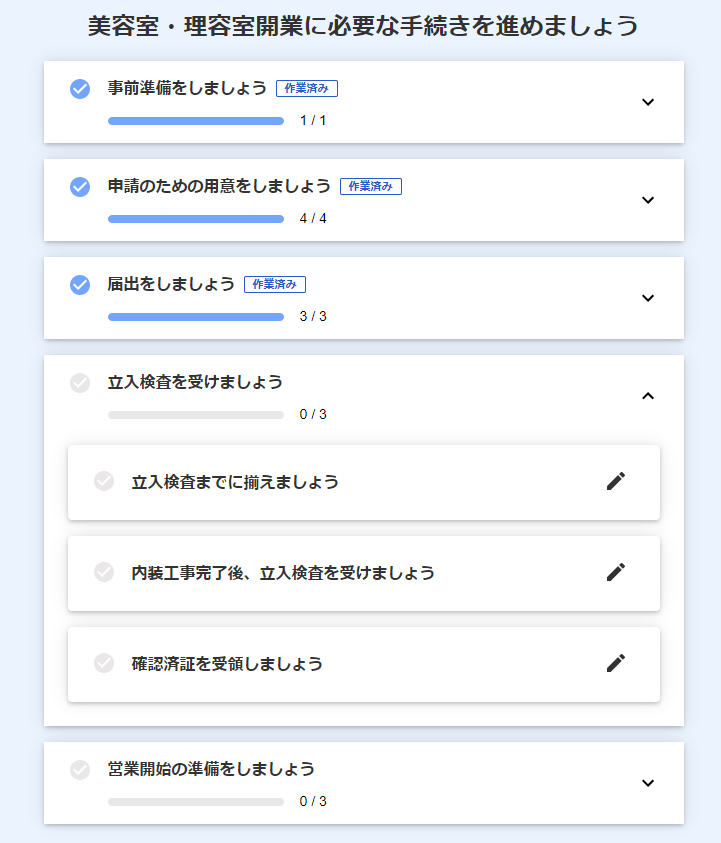Click the blue checkmark on 届出をしましょう
This screenshot has width=721, height=843.
click(x=79, y=285)
